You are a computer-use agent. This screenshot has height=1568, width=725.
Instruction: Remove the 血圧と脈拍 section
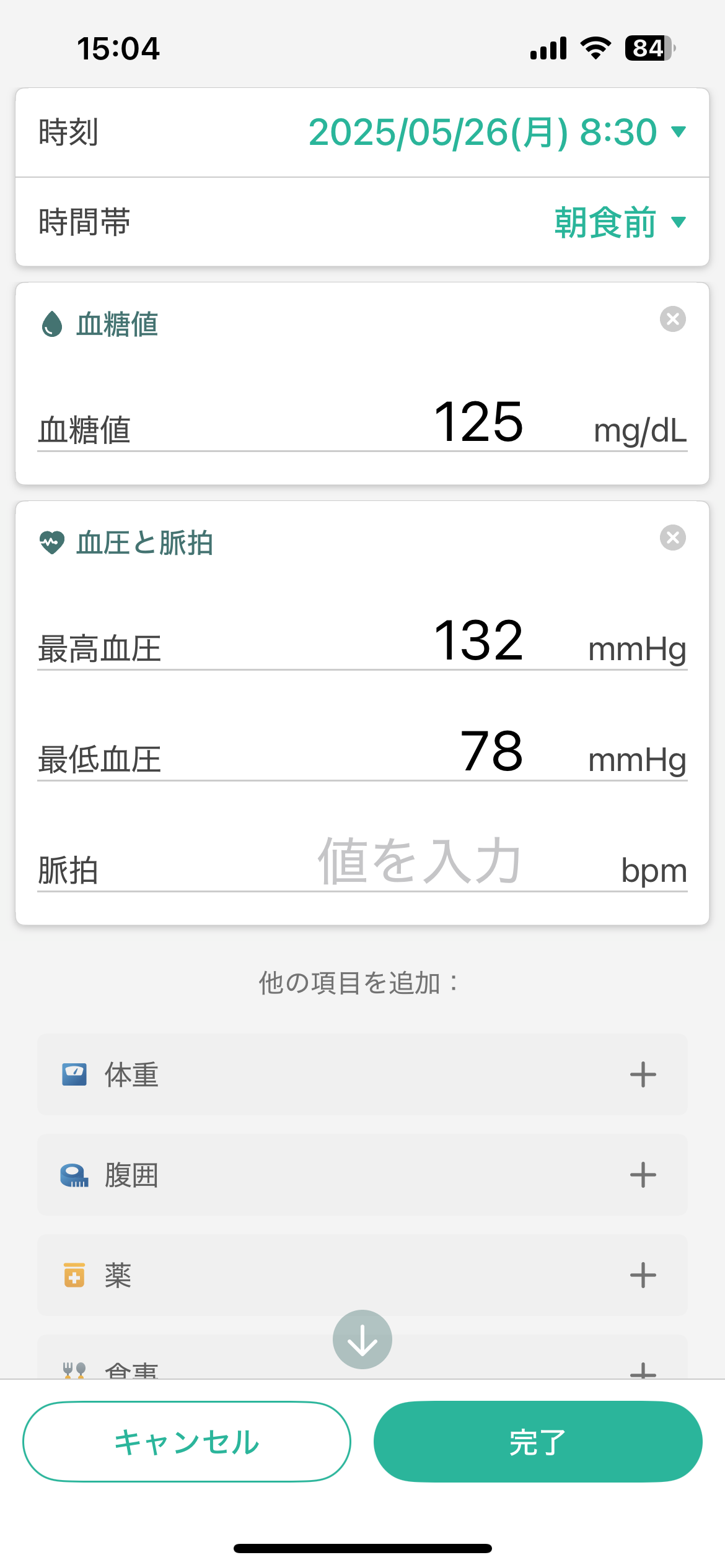[673, 538]
